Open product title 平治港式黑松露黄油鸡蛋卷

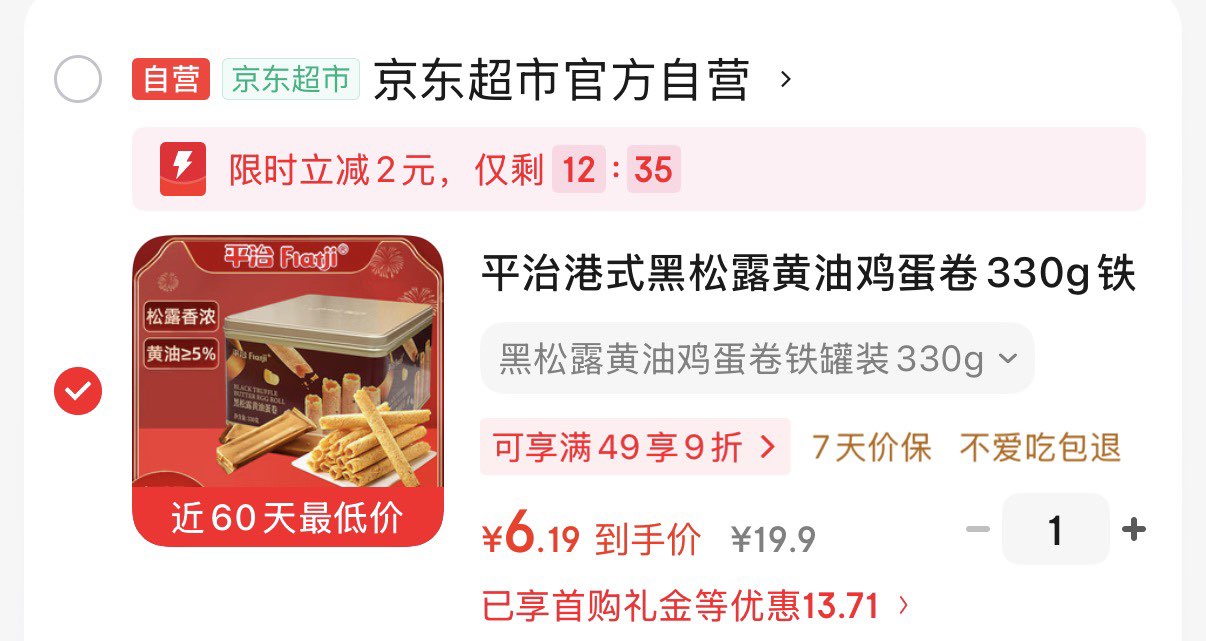click(808, 275)
